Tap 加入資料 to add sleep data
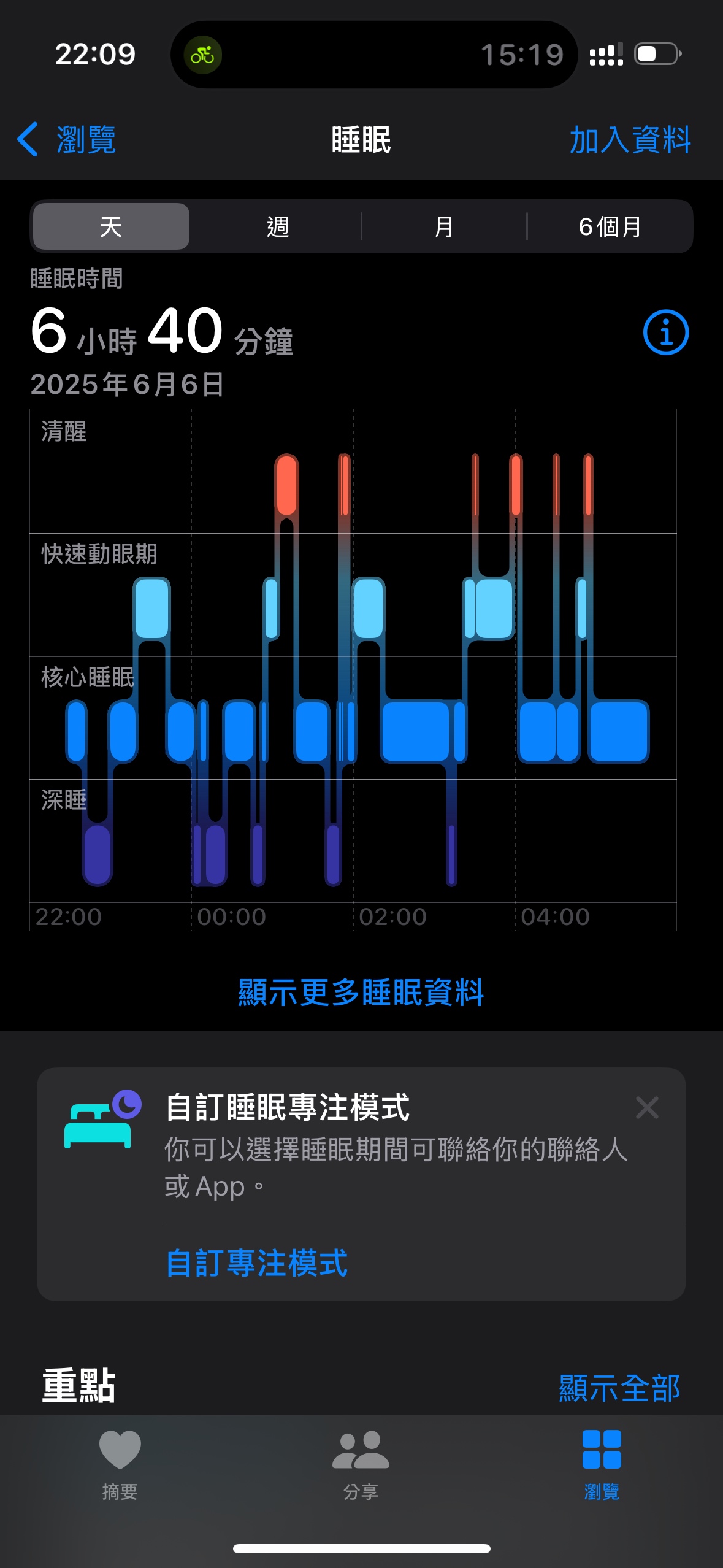 630,140
